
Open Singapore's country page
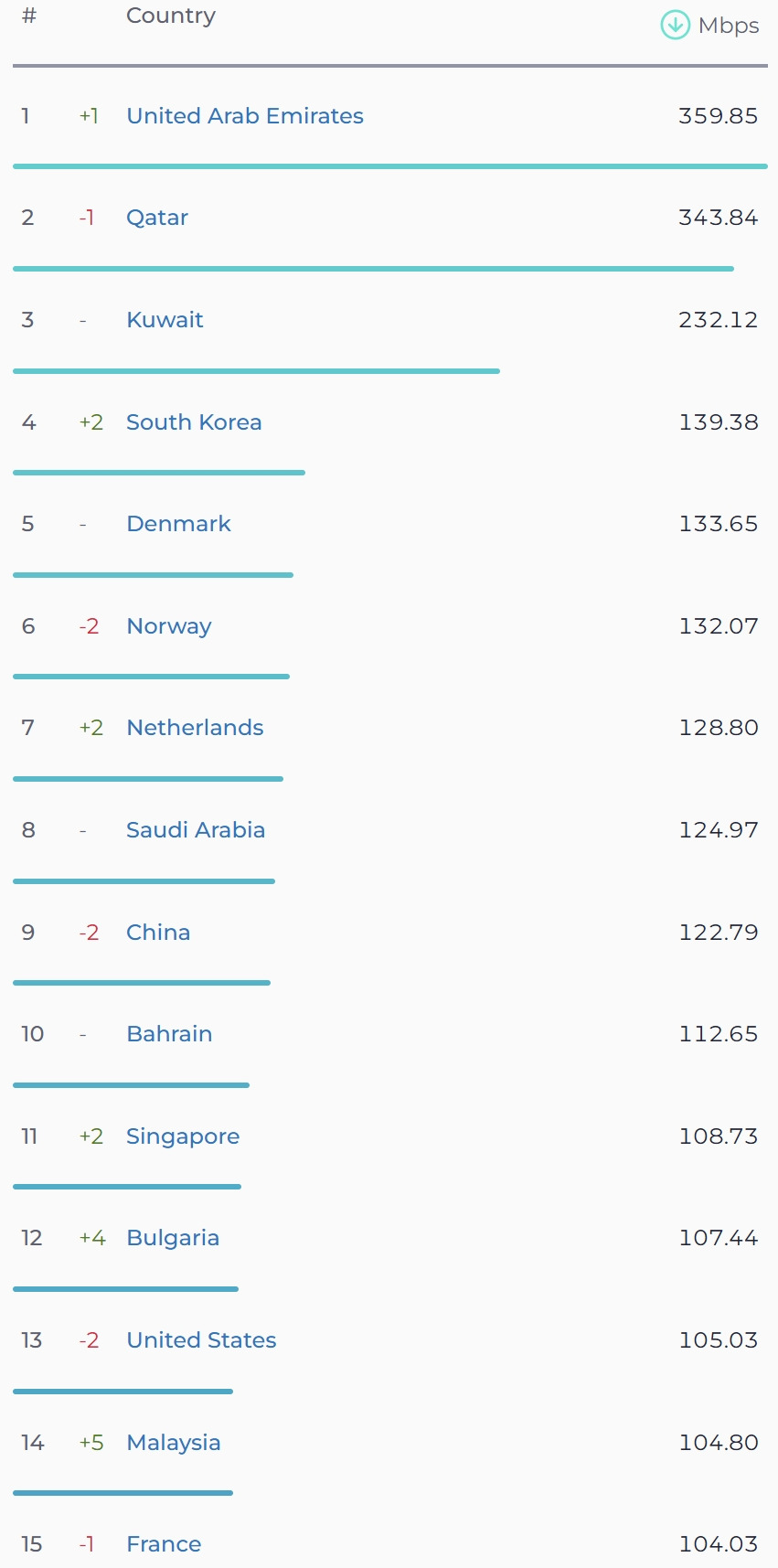pos(183,1137)
